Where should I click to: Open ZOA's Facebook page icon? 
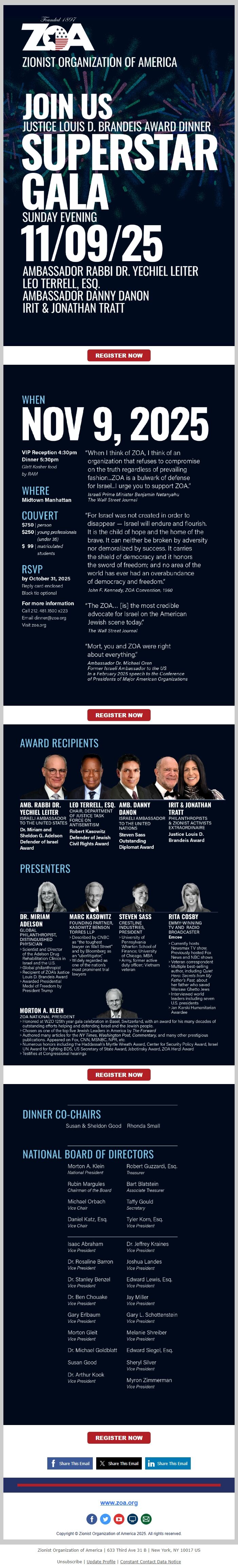[92, 1519]
